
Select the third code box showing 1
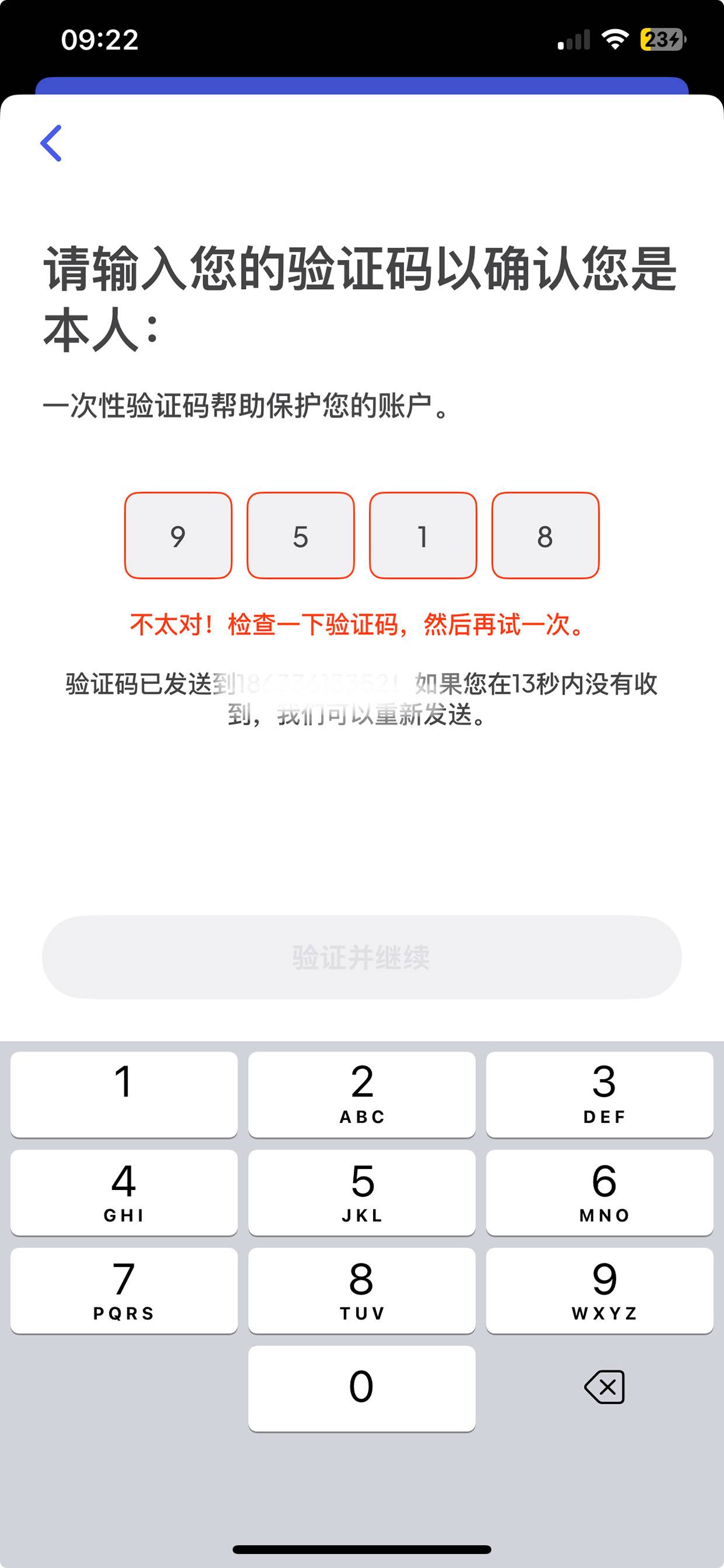tap(423, 536)
